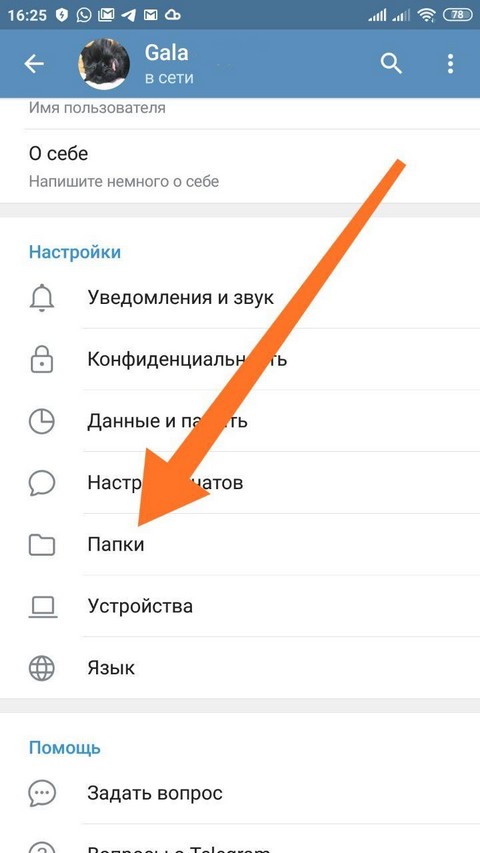Open Конфиденциальность settings
The width and height of the screenshot is (480, 853).
[240, 359]
